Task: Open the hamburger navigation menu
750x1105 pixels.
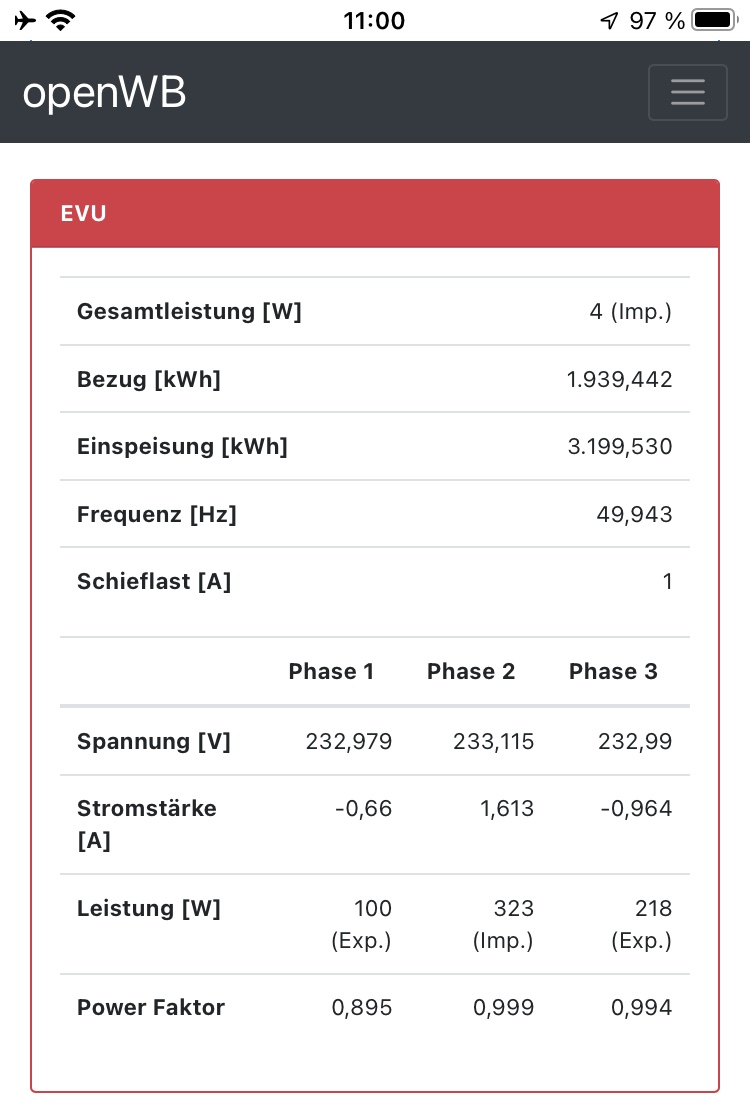Action: coord(687,92)
